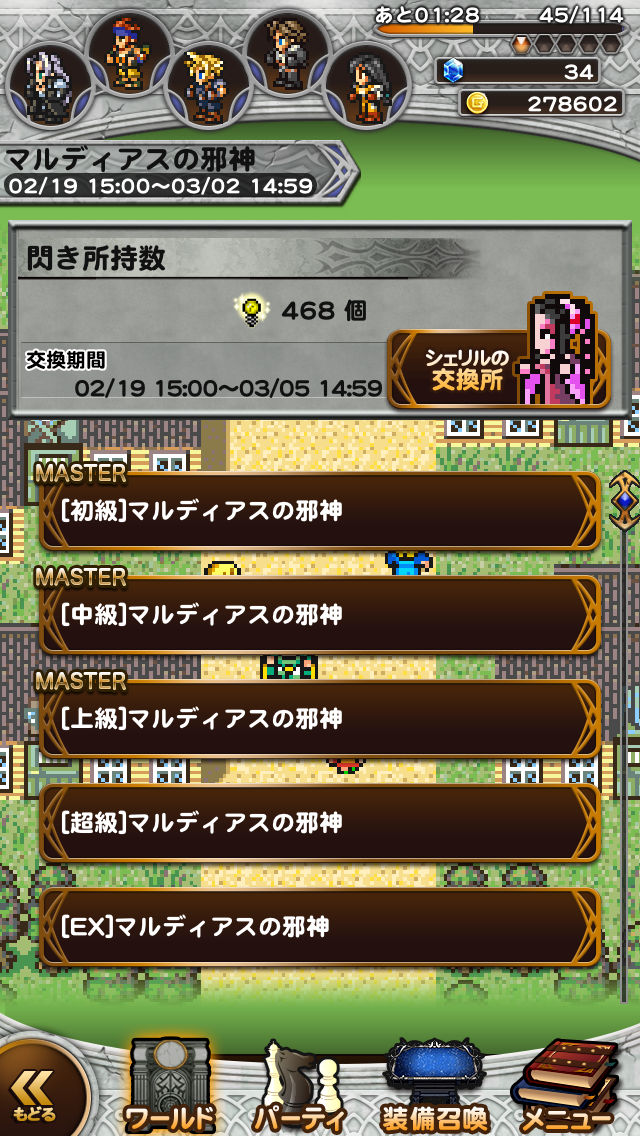Select [EX]マルディアスの邪神 dungeon
This screenshot has height=1136, width=640.
pyautogui.click(x=320, y=927)
